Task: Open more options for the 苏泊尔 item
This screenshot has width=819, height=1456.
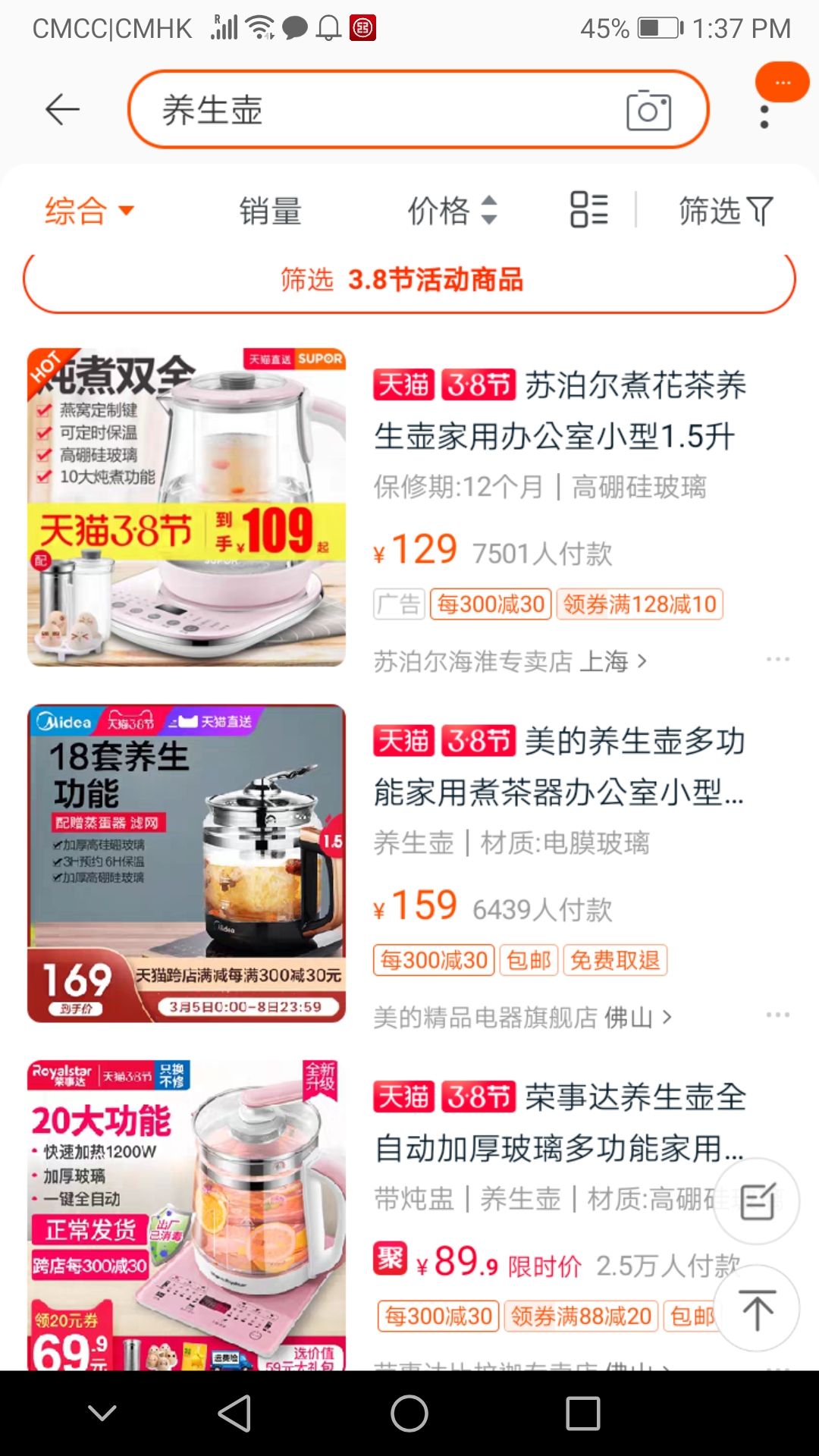Action: 778,660
